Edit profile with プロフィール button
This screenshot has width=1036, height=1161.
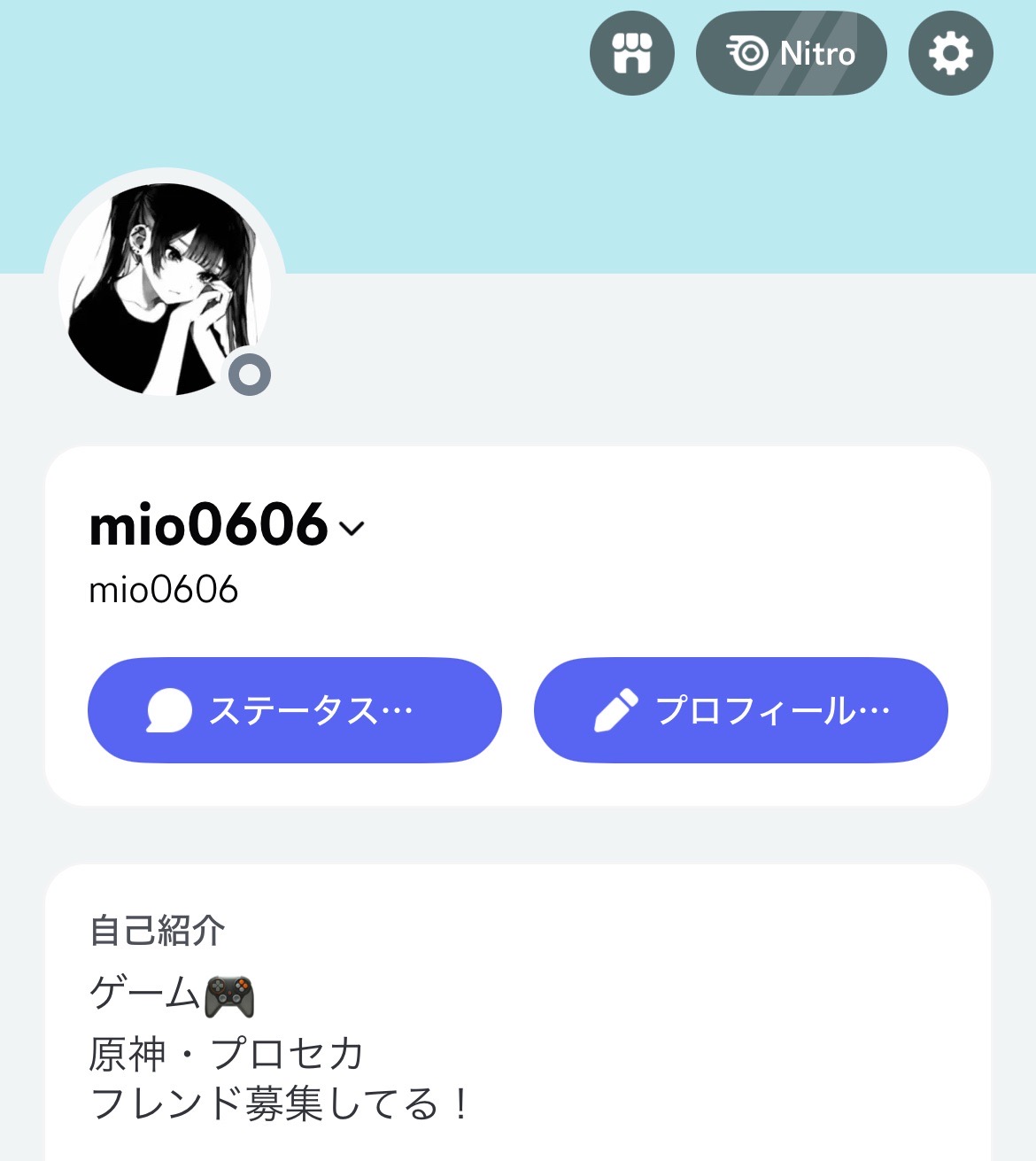tap(740, 710)
